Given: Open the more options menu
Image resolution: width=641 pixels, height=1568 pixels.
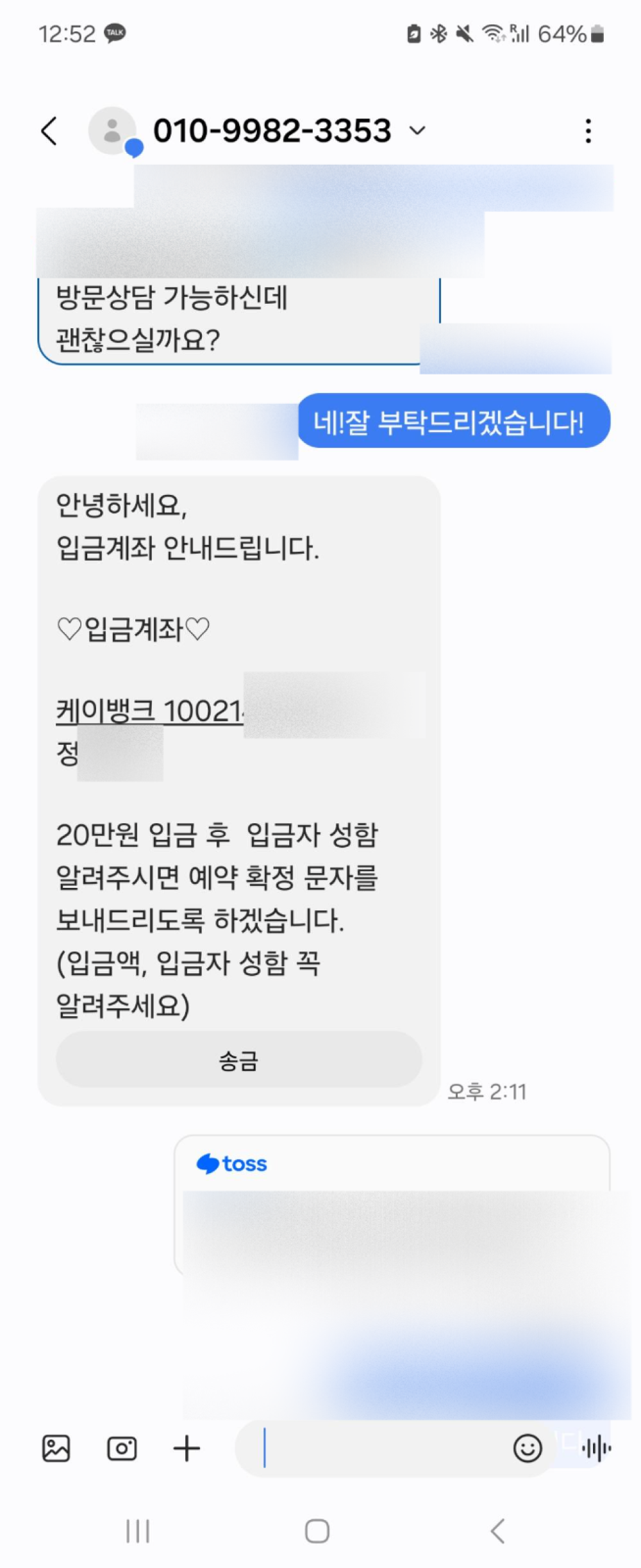Looking at the screenshot, I should point(588,131).
